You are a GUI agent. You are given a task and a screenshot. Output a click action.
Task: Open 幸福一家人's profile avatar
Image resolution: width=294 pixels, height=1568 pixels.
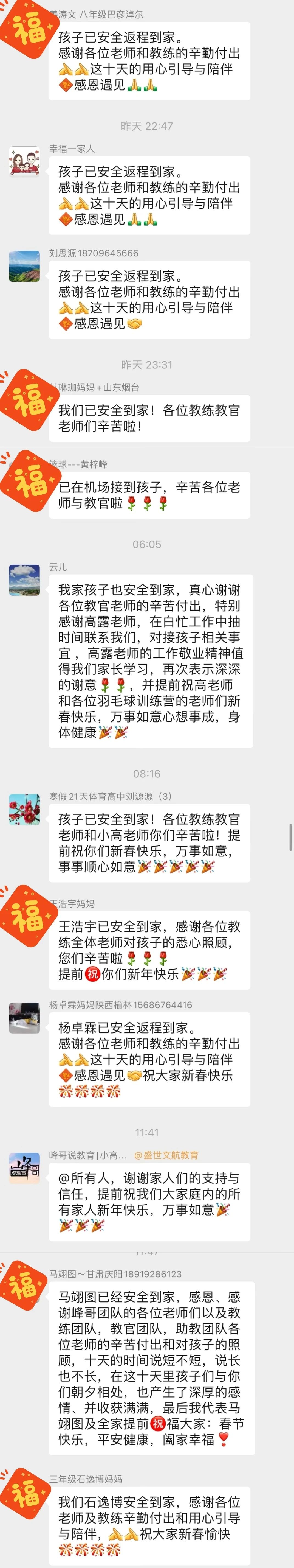24,161
